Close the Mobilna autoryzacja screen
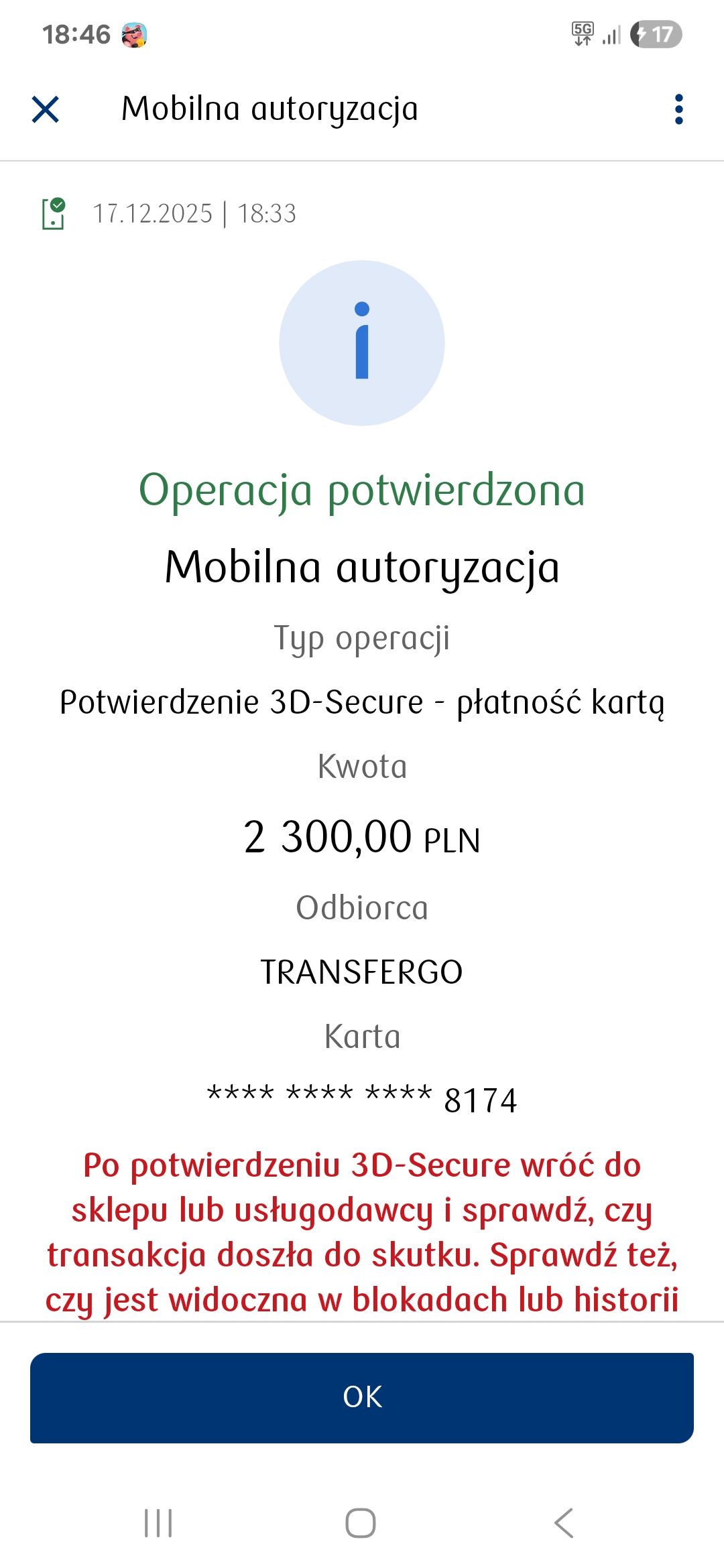 [x=46, y=109]
